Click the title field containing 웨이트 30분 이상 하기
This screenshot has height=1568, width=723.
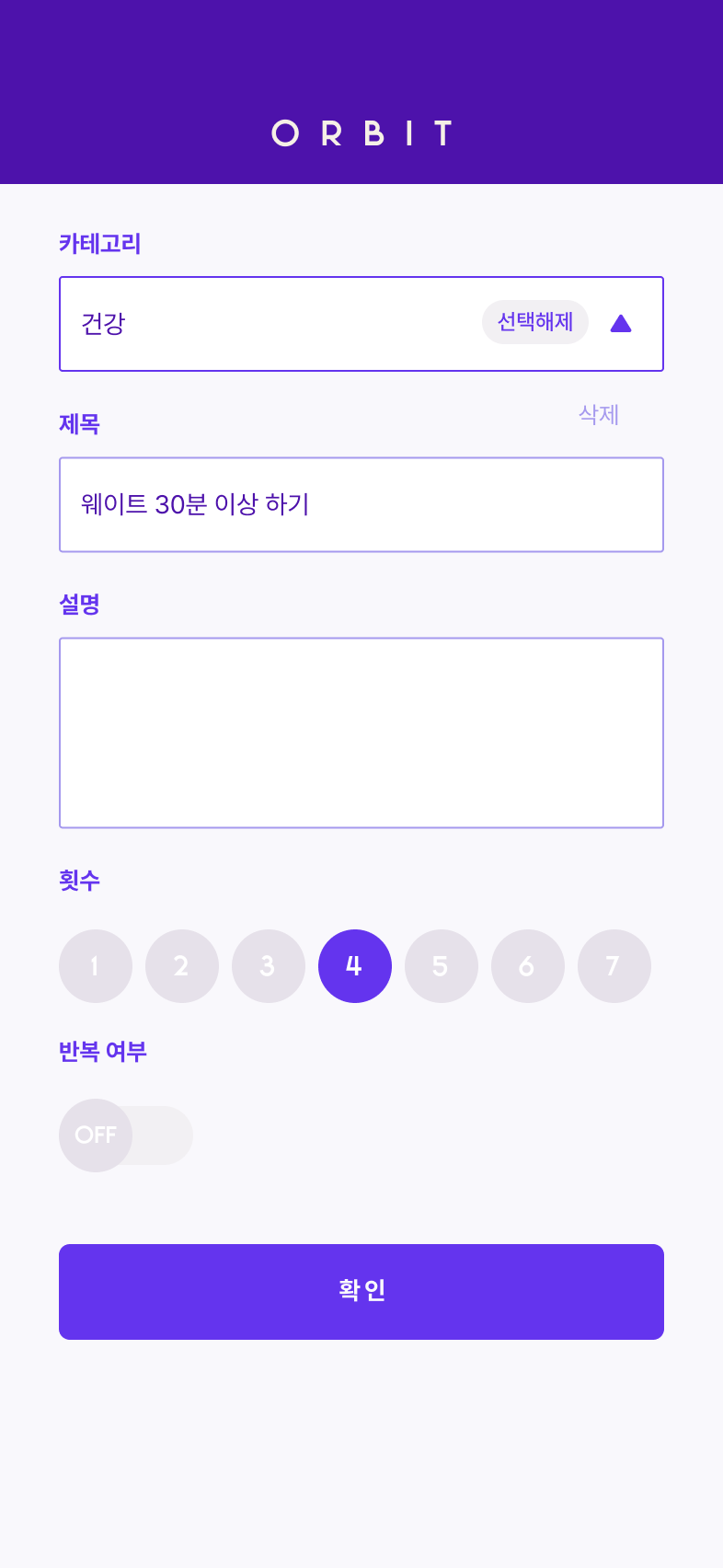361,504
